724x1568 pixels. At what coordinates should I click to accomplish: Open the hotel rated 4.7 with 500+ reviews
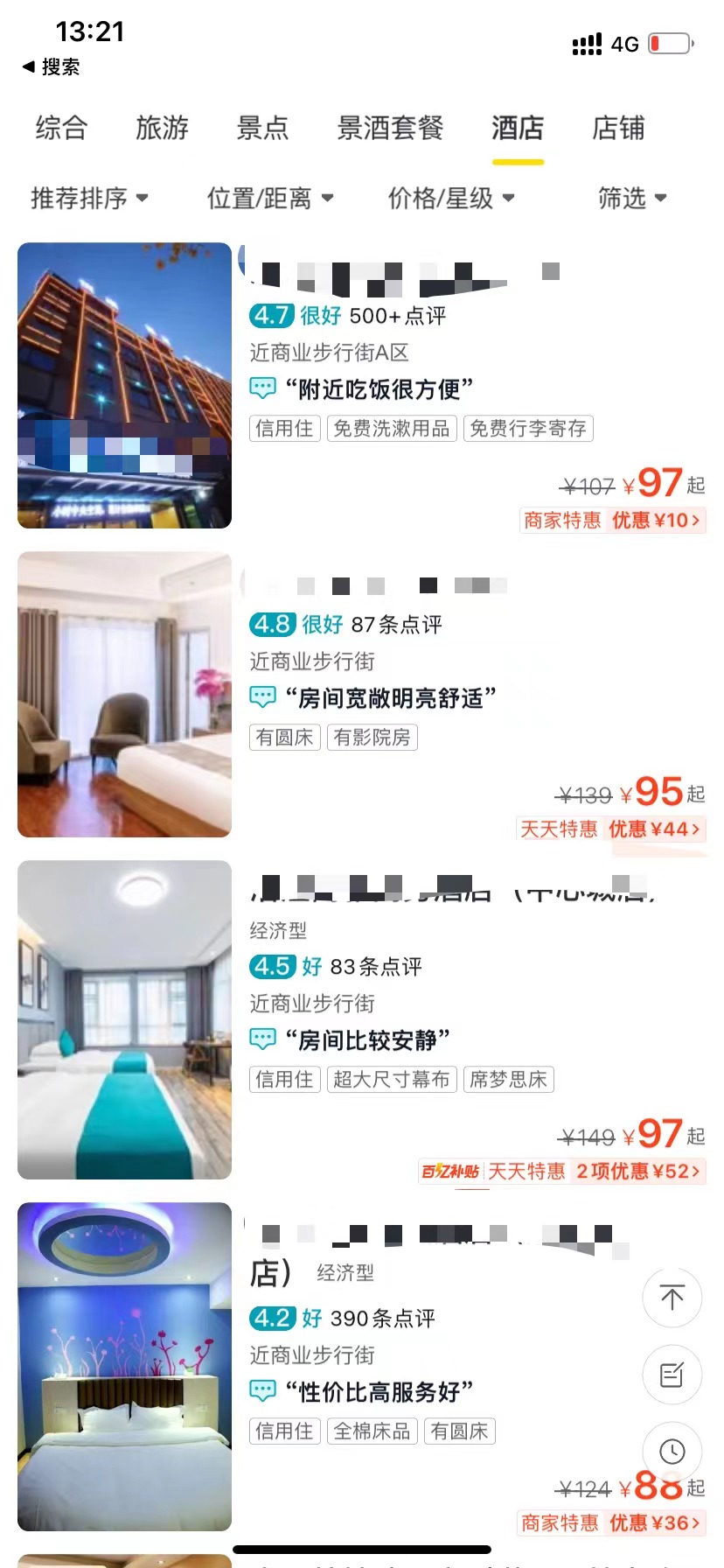pos(362,385)
